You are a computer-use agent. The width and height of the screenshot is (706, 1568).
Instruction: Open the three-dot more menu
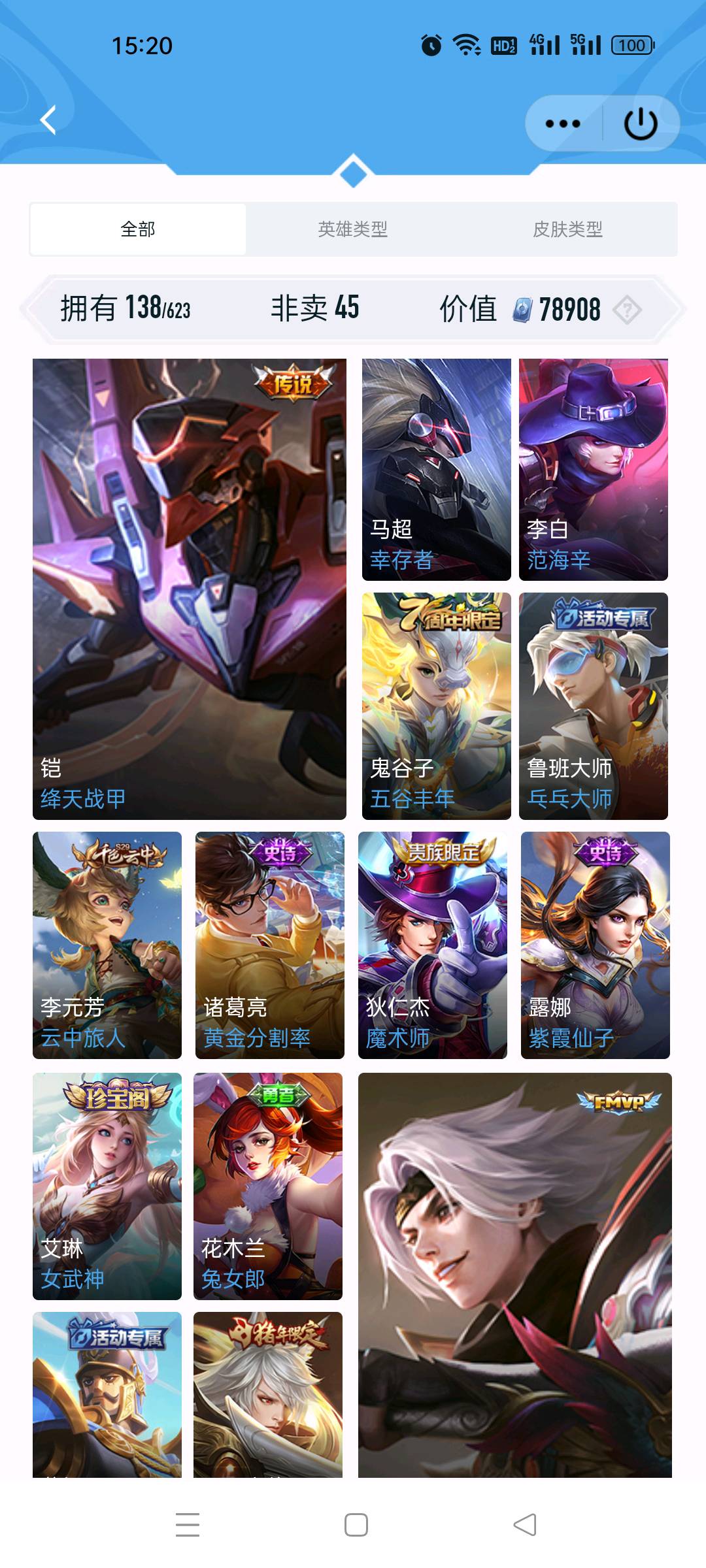coord(562,123)
